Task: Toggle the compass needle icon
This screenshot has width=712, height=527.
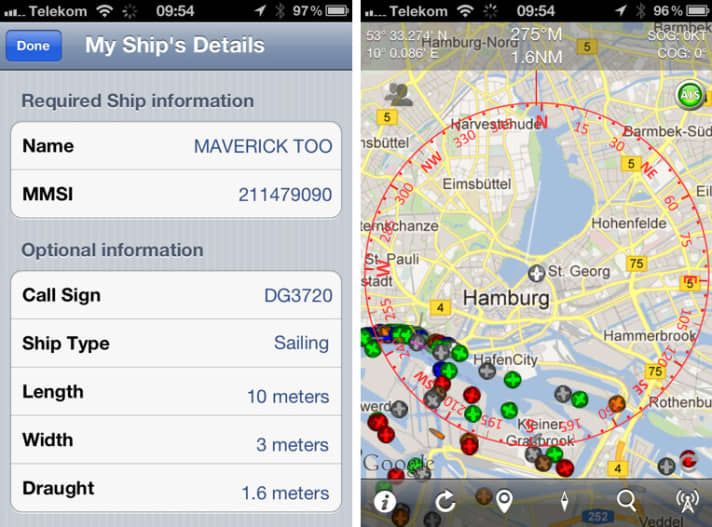Action: pos(565,500)
